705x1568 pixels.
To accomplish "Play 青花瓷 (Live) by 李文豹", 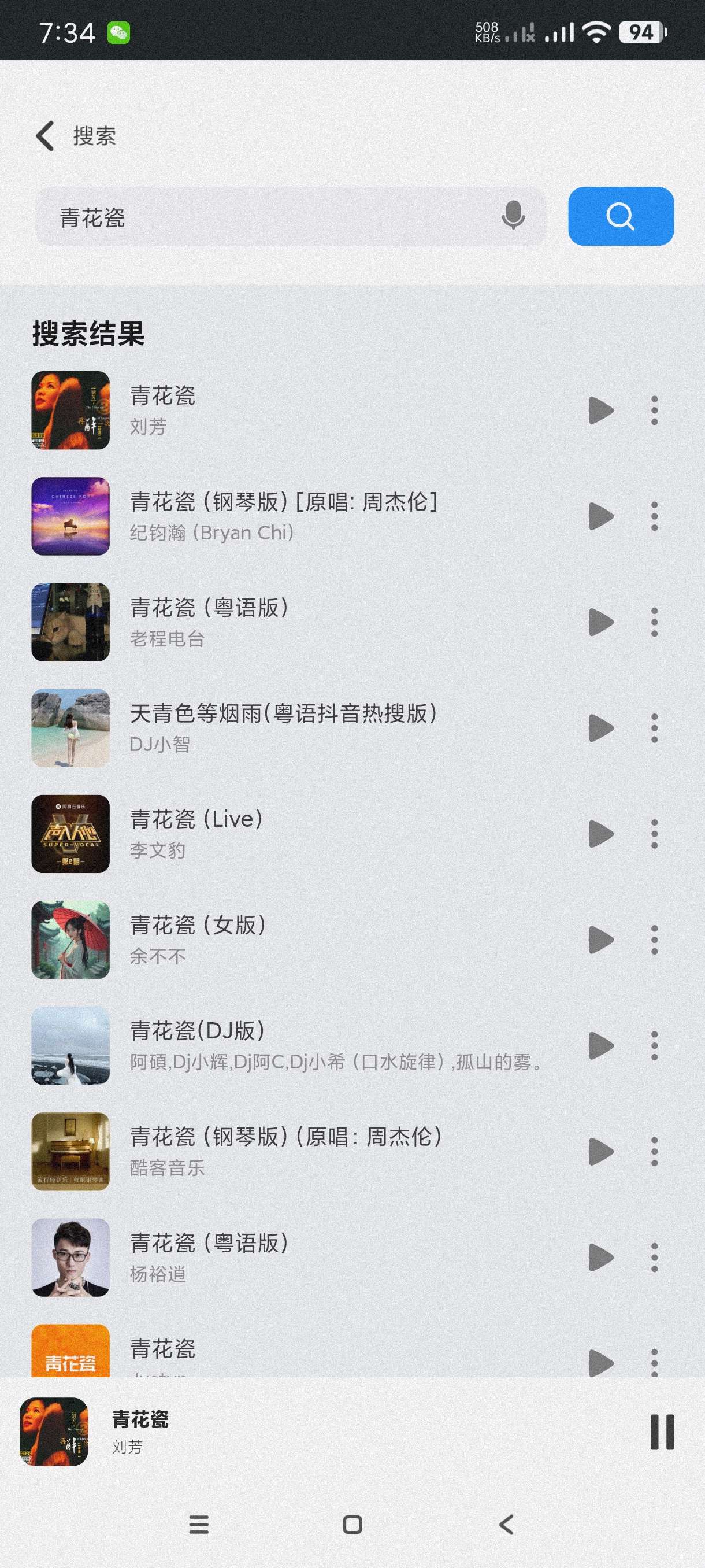I will coord(600,834).
